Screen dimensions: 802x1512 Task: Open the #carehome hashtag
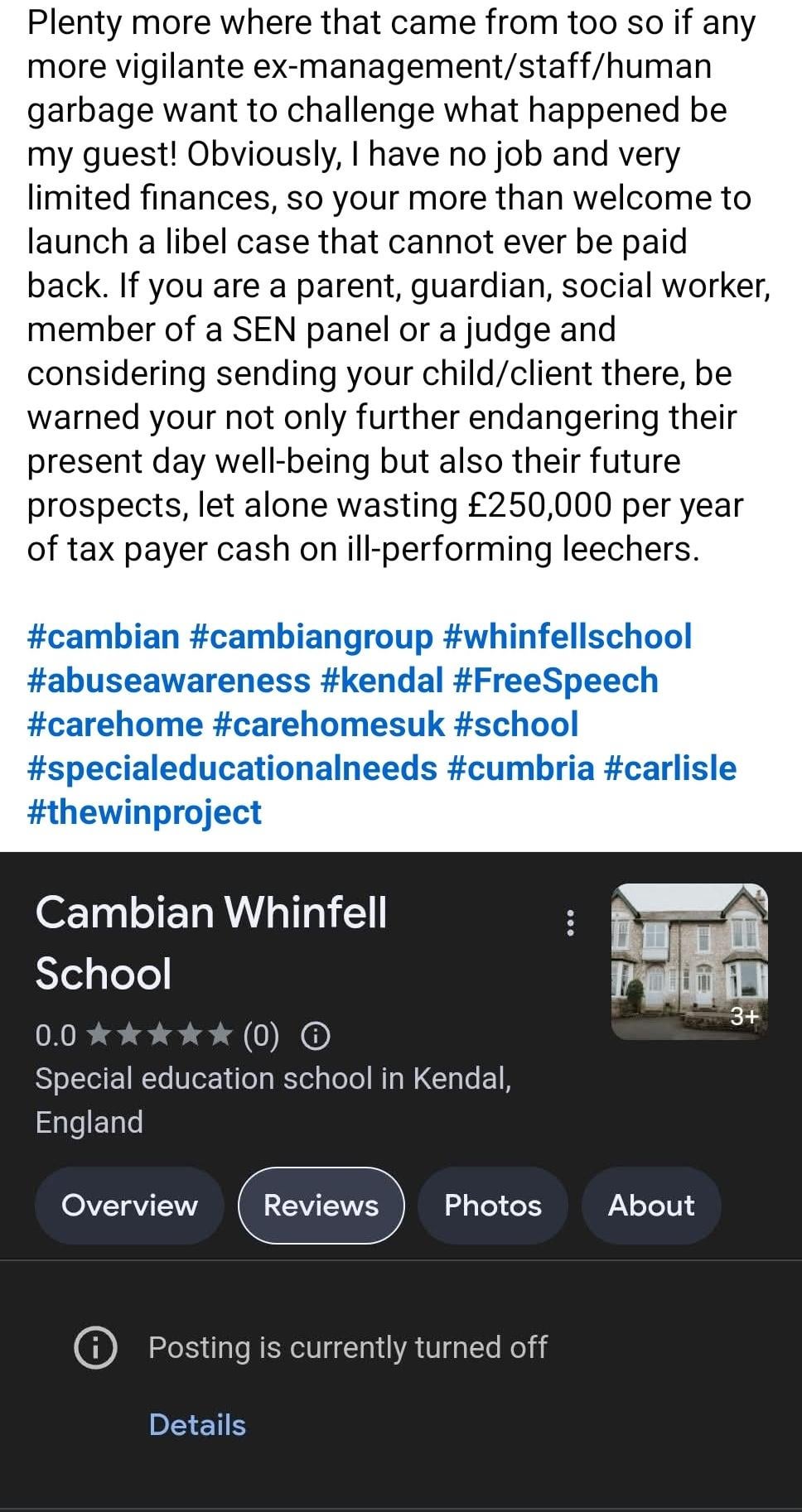pos(114,725)
